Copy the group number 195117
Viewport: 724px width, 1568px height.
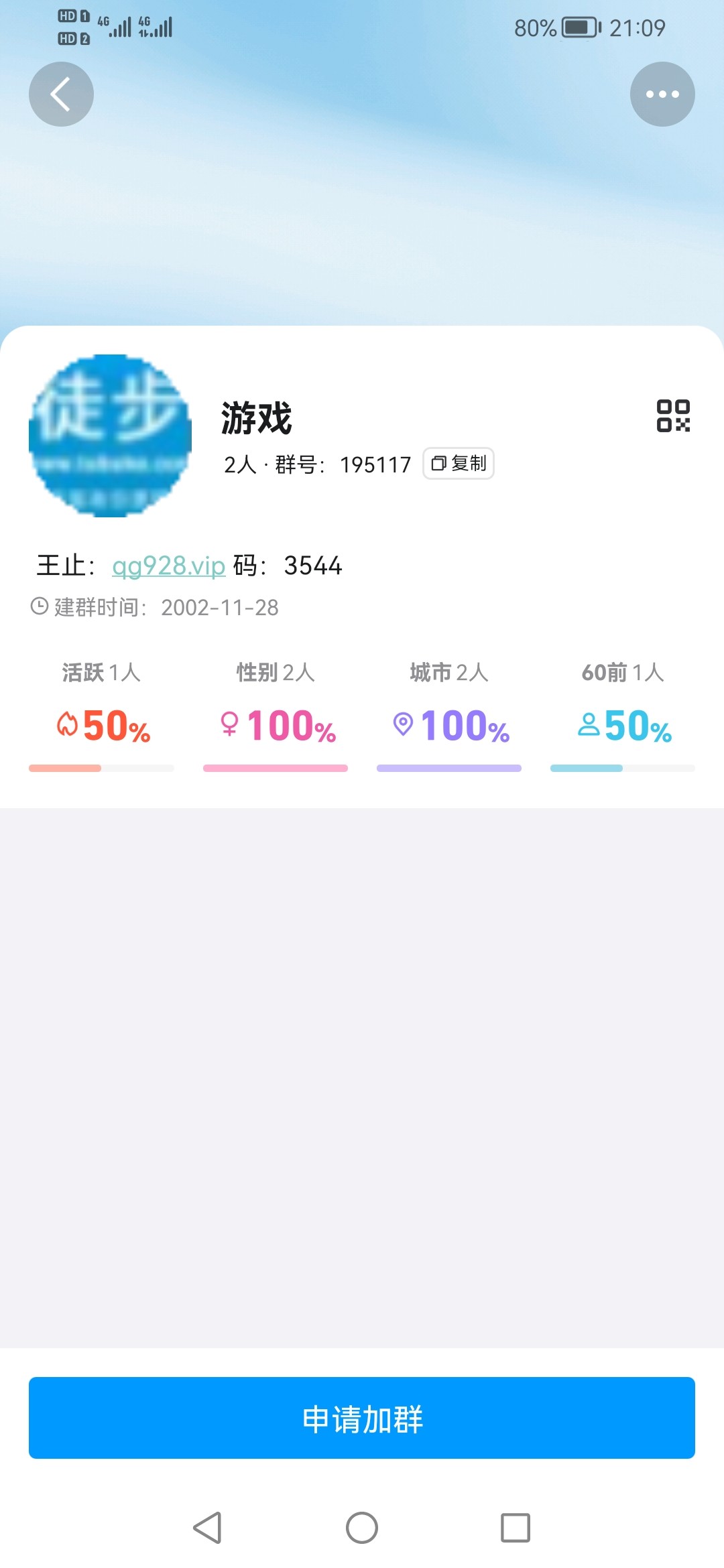[x=459, y=464]
